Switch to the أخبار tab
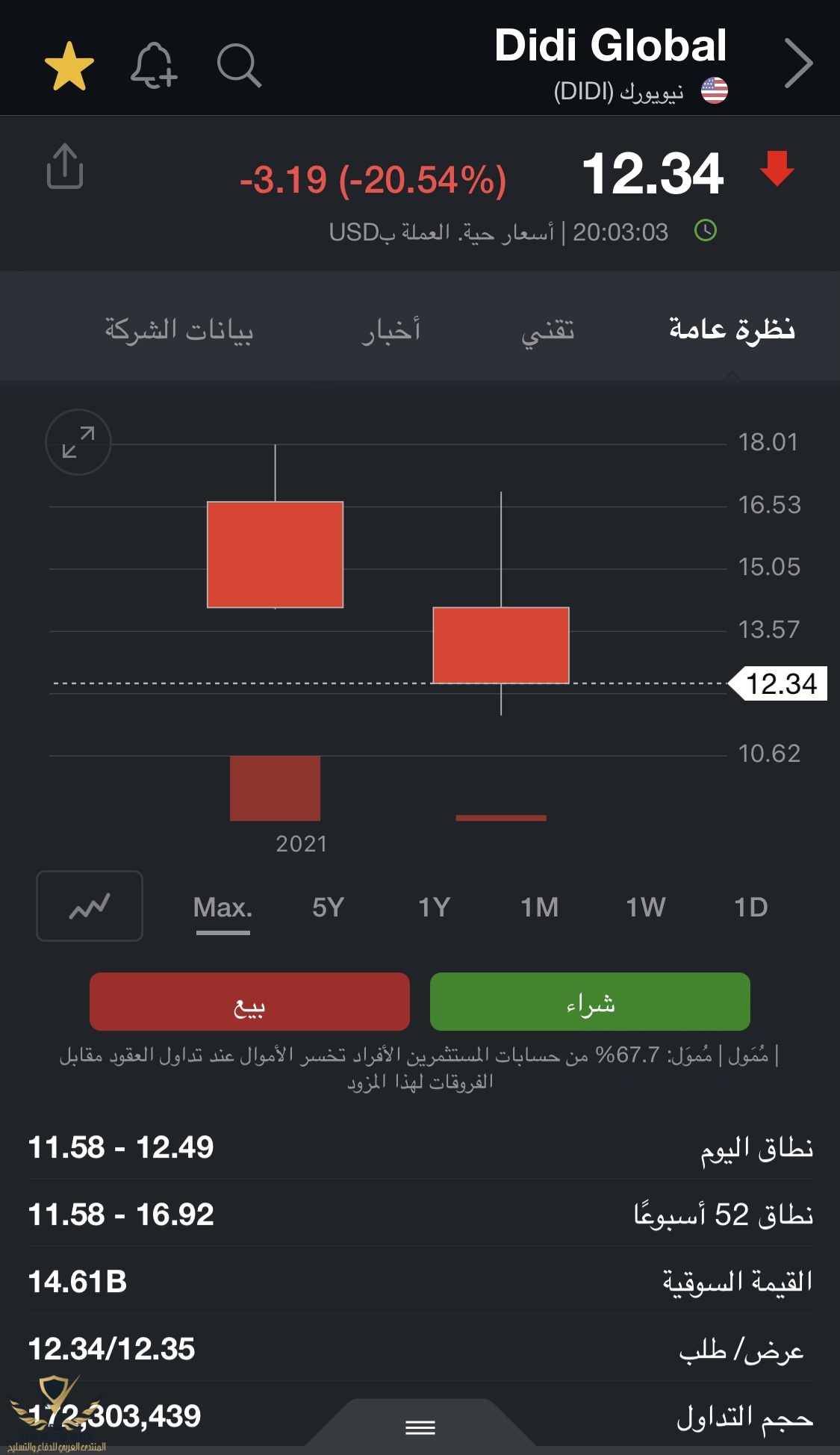Screen dimensions: 840x1455 (x=391, y=329)
